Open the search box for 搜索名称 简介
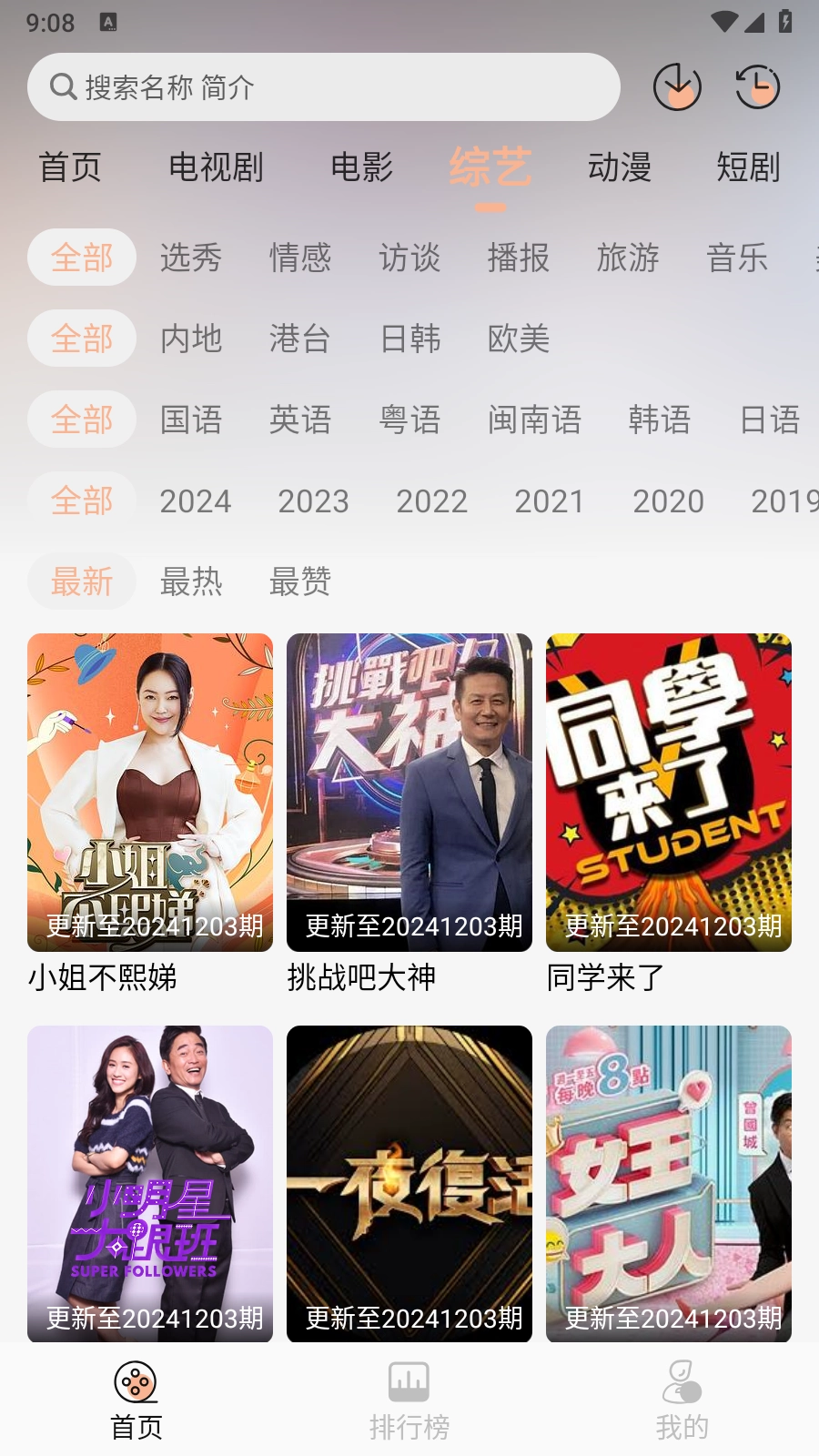 point(323,87)
